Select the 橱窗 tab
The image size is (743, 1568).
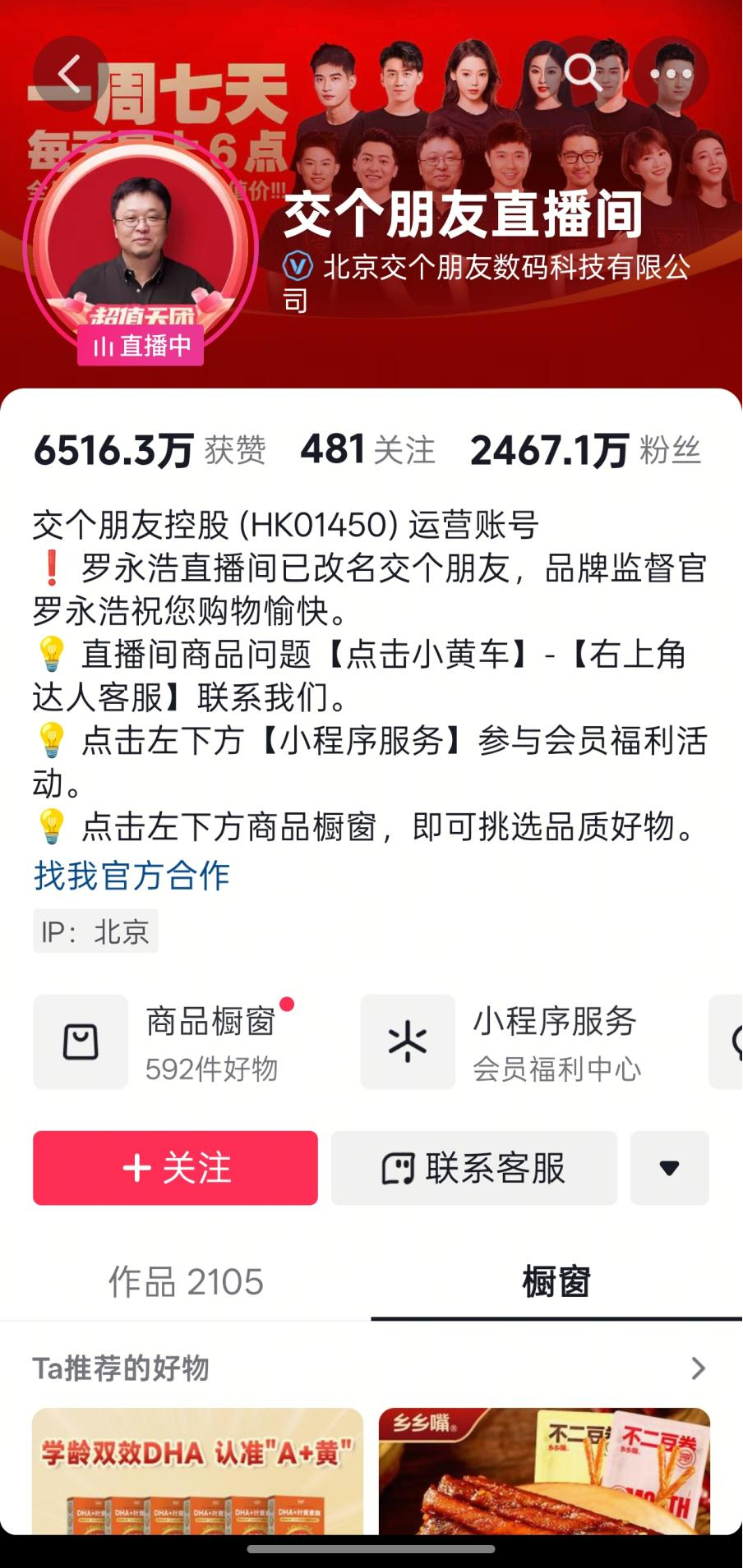(556, 1281)
